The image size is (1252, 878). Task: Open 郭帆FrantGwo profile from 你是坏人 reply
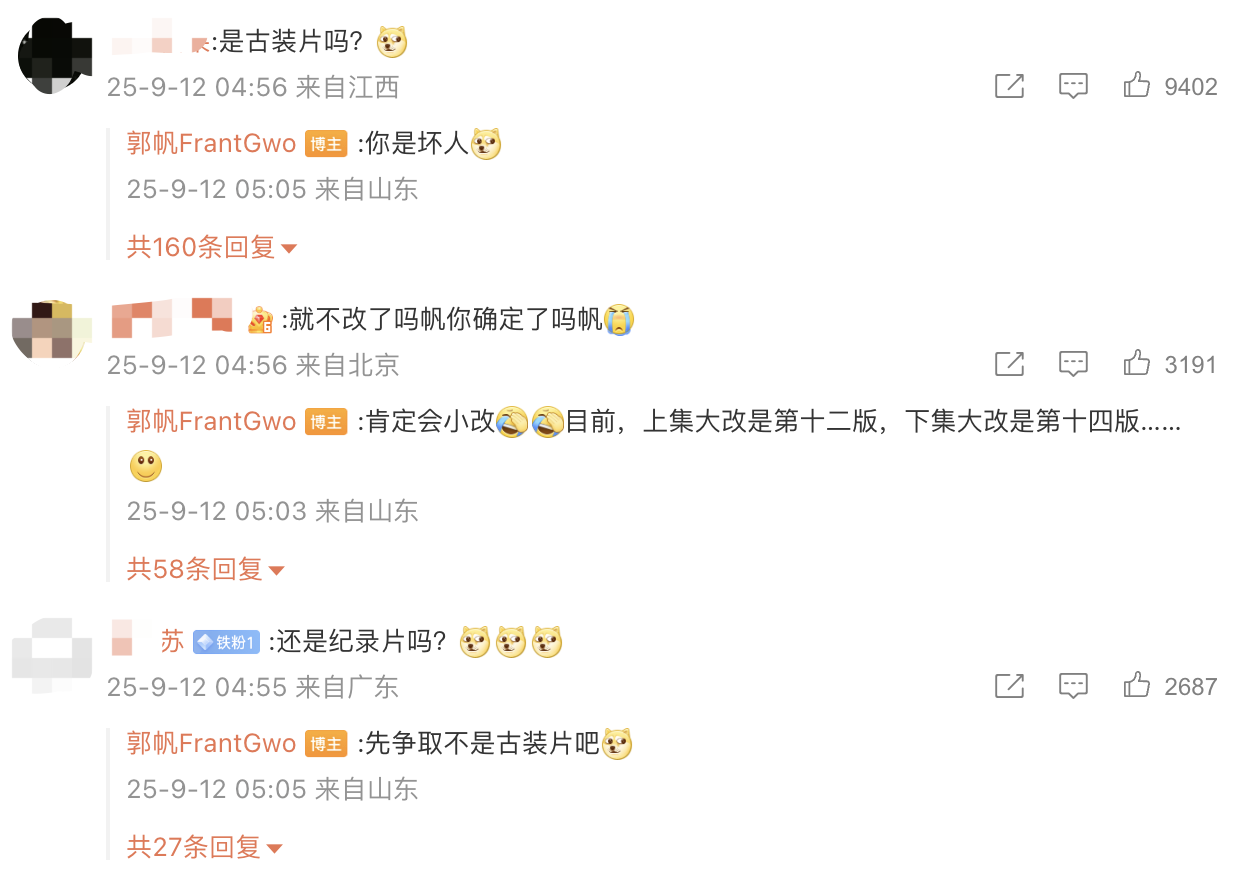[211, 143]
